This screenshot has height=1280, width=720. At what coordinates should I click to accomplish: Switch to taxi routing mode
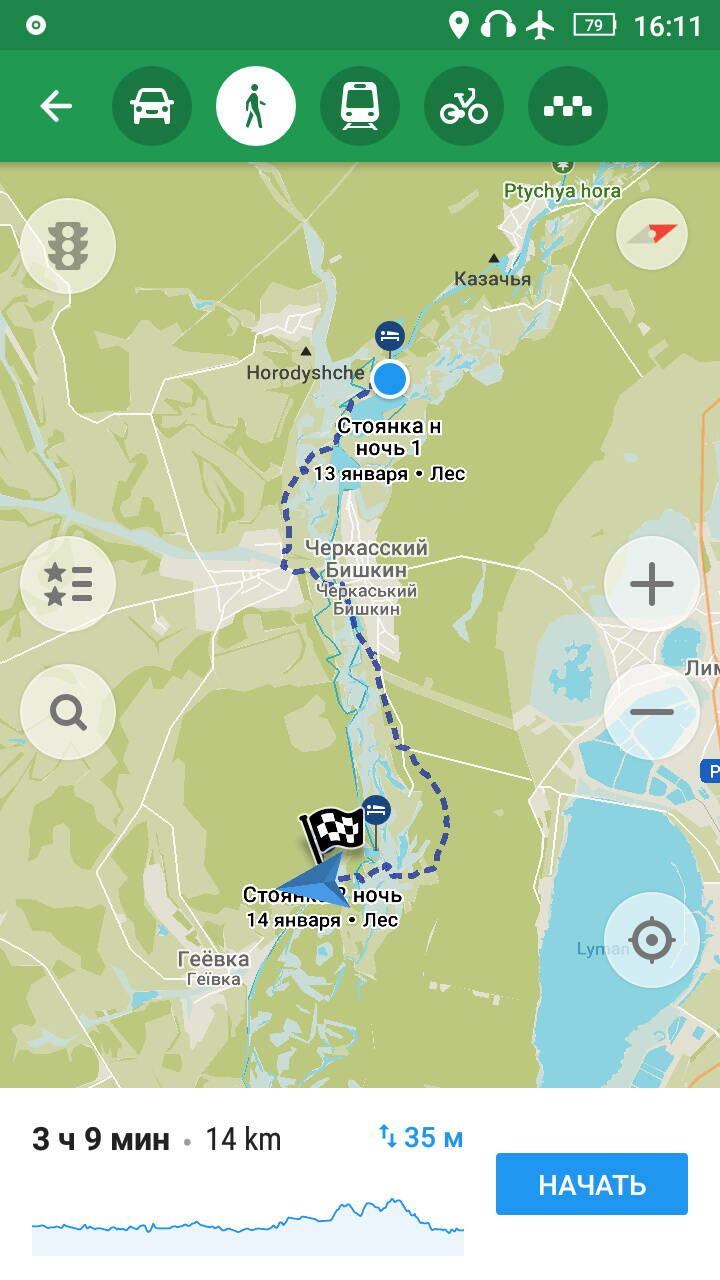pos(568,106)
